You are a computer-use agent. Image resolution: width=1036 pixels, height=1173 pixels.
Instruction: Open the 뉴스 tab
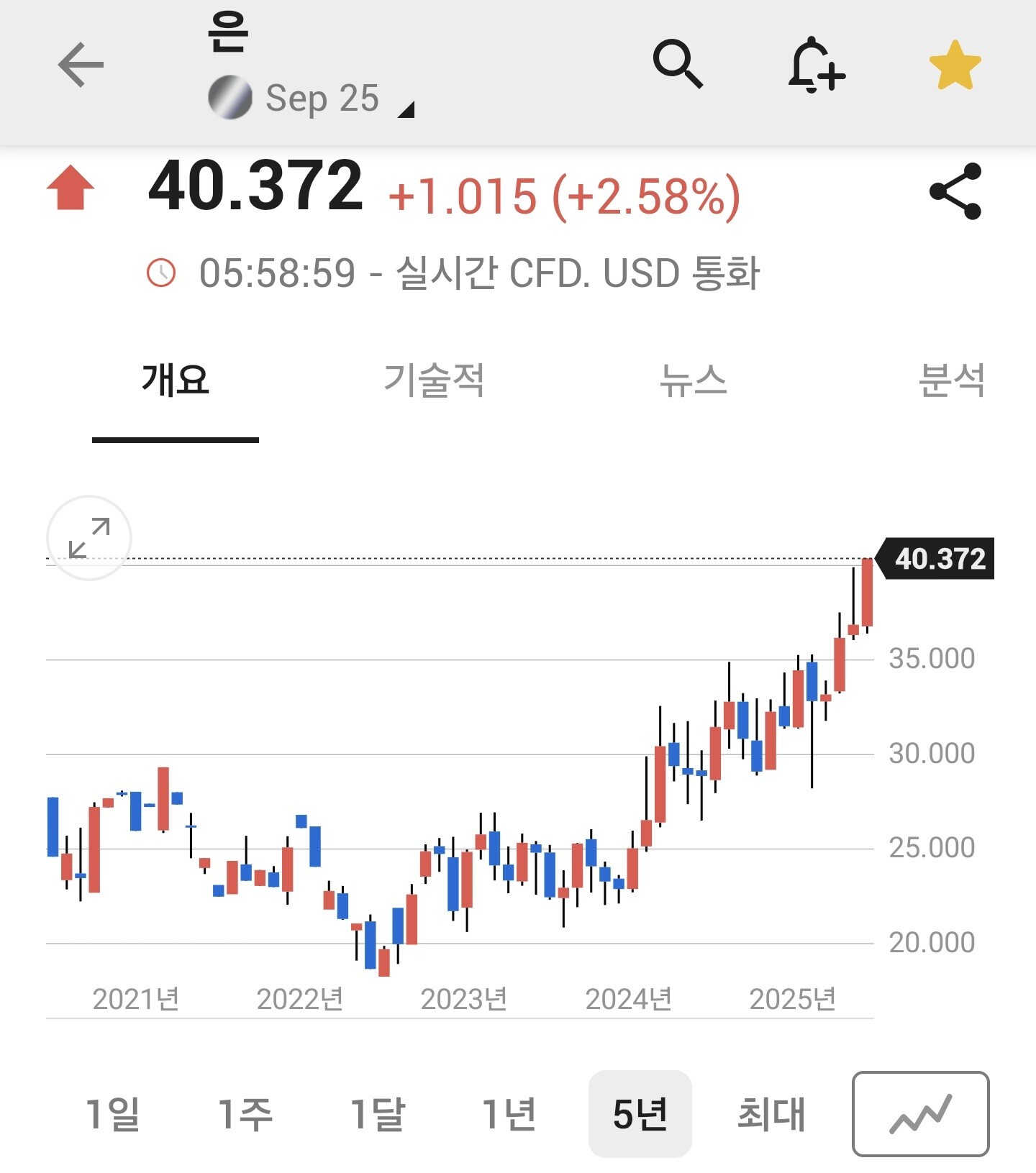693,380
